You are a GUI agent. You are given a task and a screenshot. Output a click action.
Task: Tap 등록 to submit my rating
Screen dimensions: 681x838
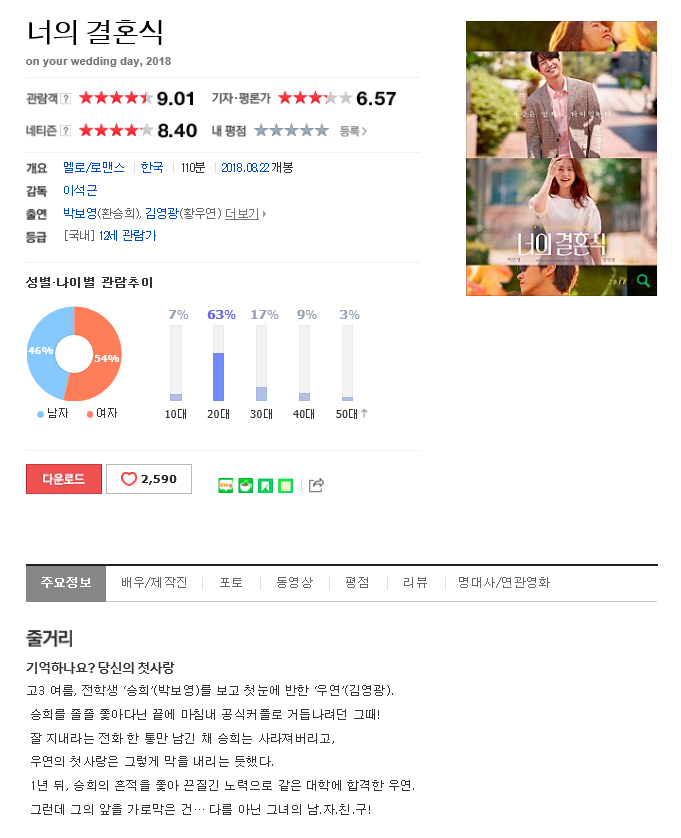(353, 131)
